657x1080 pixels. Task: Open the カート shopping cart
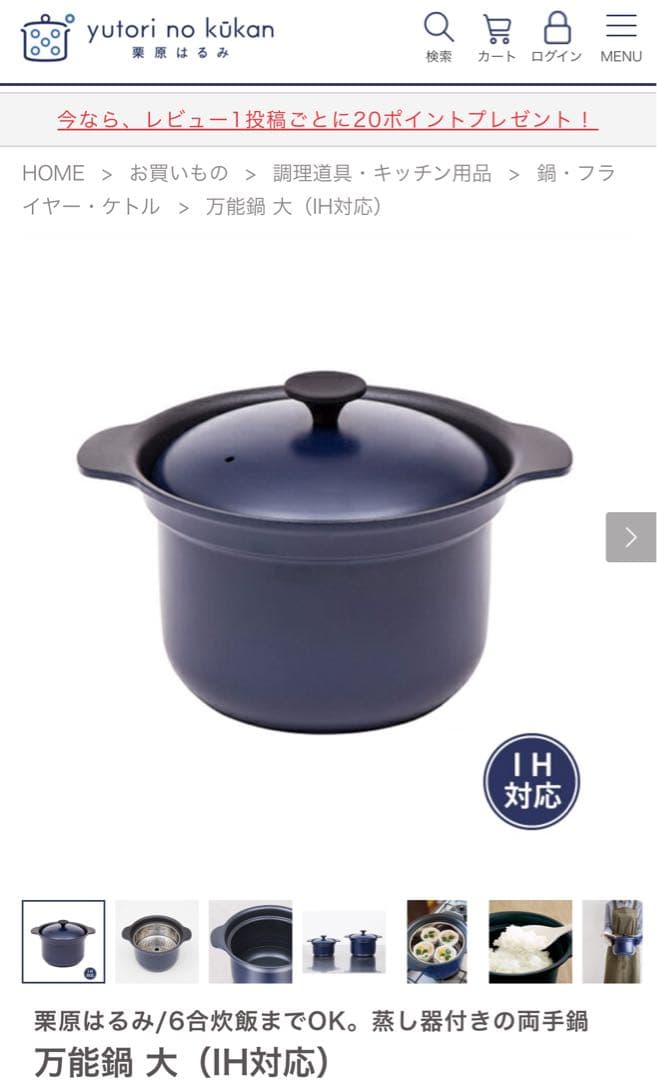496,37
